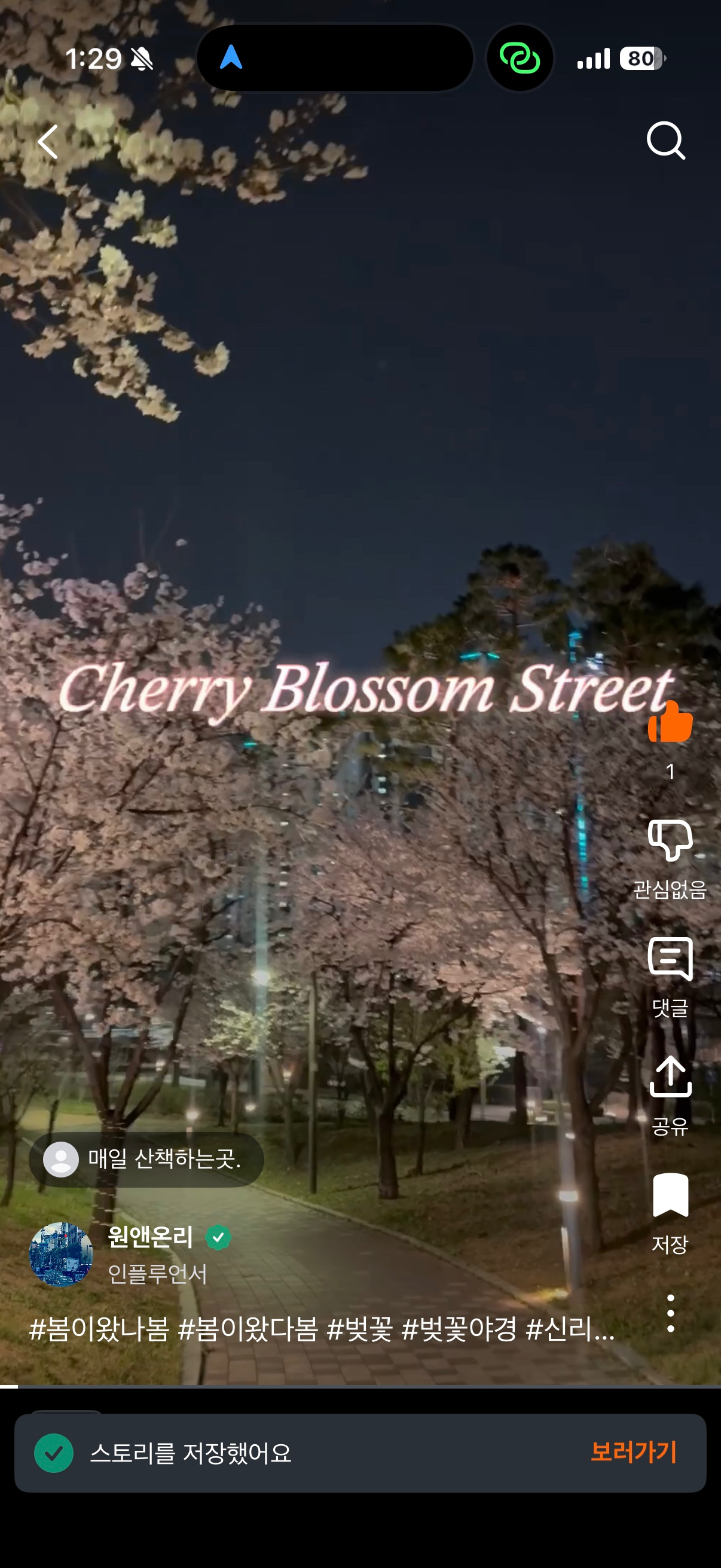Tap 보러가기 to view saved story
The height and width of the screenshot is (1568, 721).
click(x=633, y=1452)
